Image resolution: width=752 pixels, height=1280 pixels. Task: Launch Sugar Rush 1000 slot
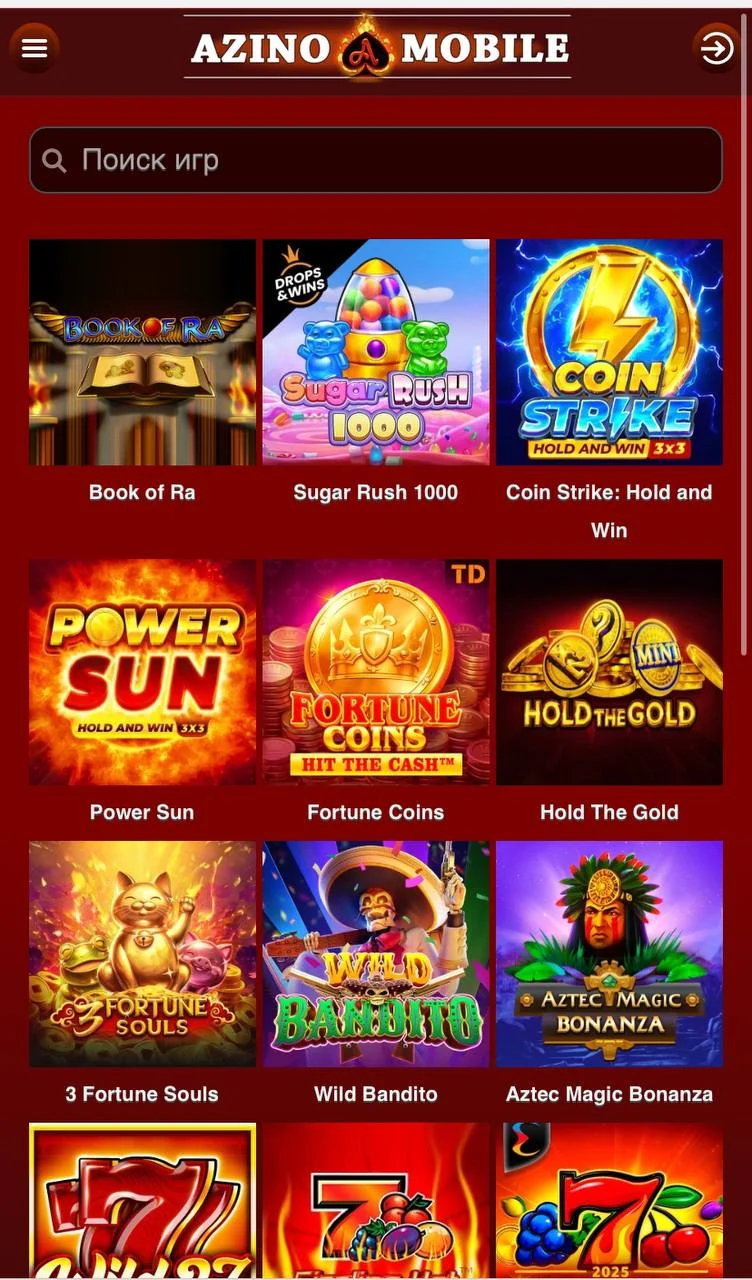point(376,352)
